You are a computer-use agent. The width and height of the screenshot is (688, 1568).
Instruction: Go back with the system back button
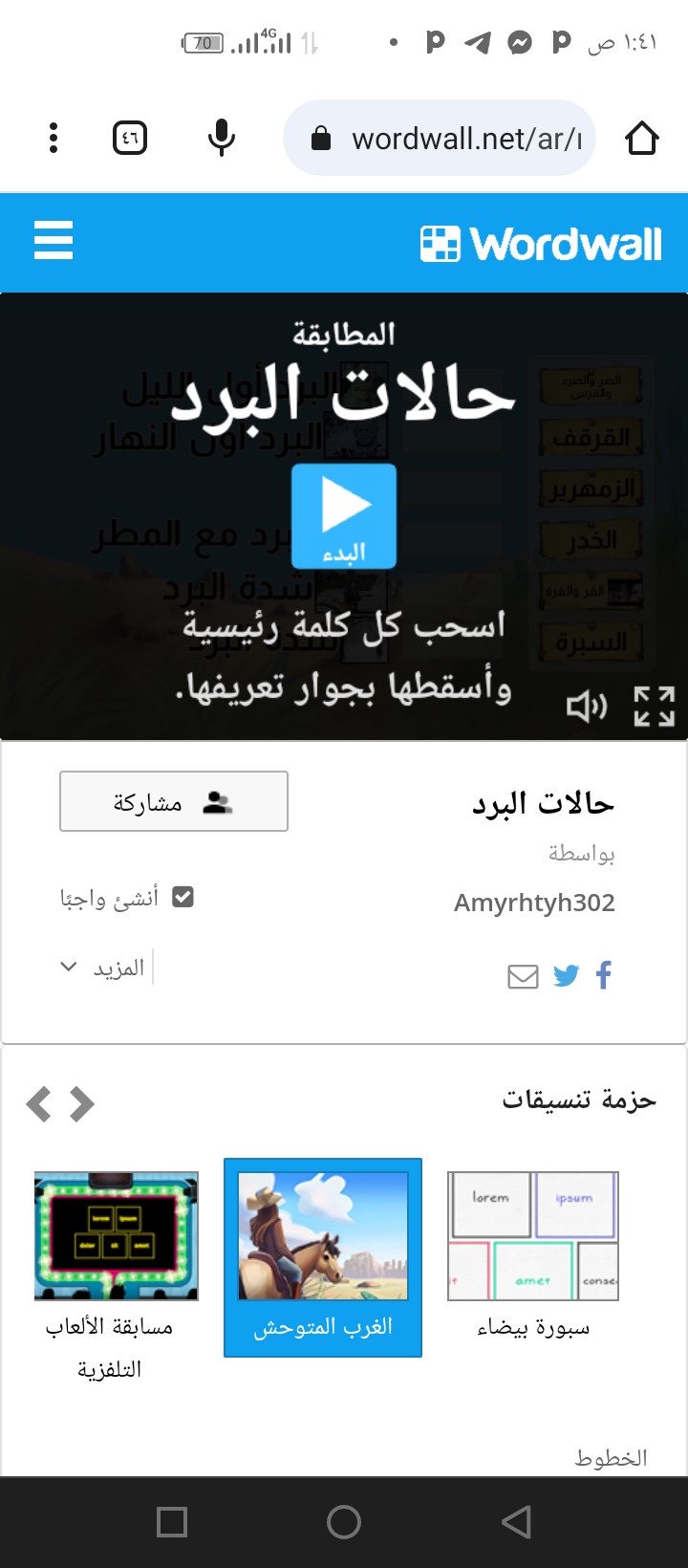pyautogui.click(x=516, y=1522)
